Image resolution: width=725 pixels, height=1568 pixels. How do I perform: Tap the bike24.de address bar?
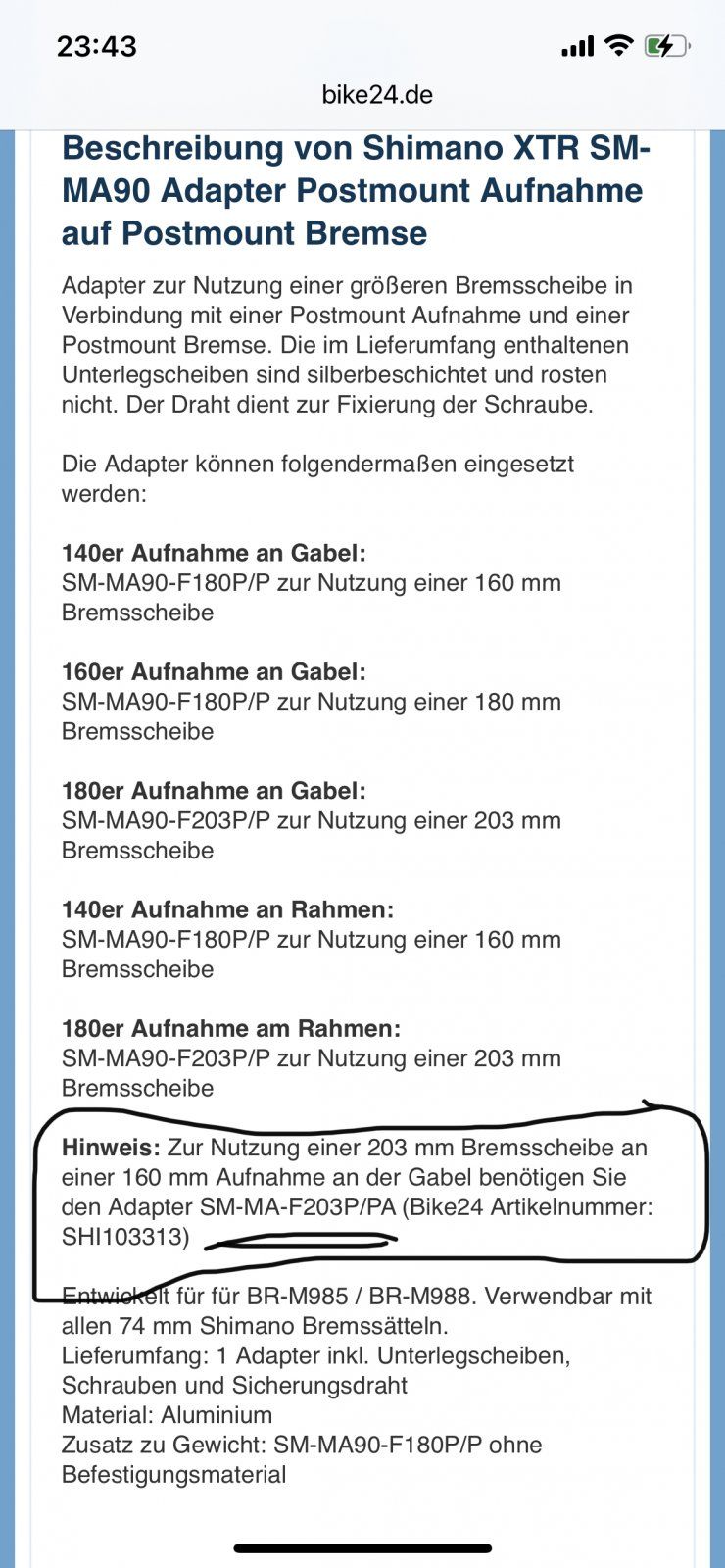pyautogui.click(x=376, y=95)
